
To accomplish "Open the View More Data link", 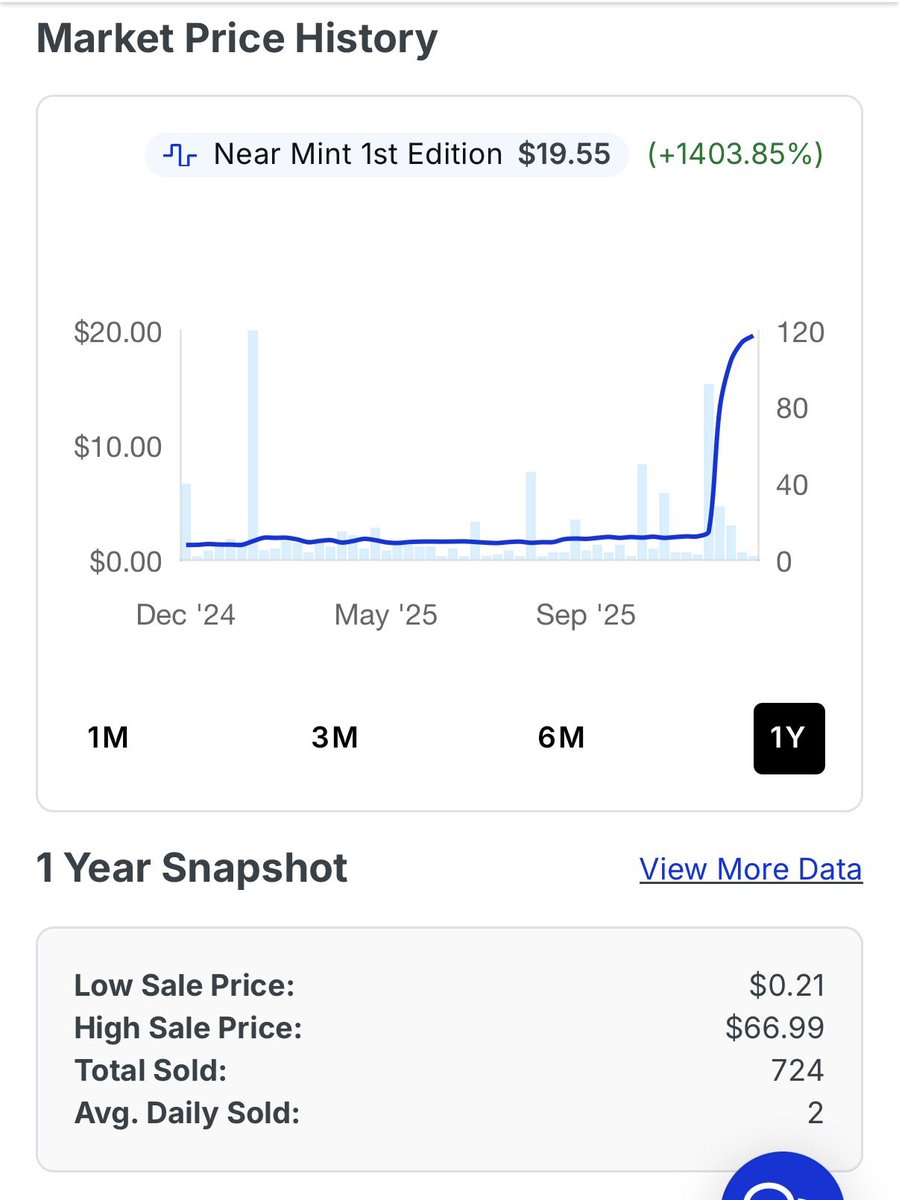I will tap(750, 869).
